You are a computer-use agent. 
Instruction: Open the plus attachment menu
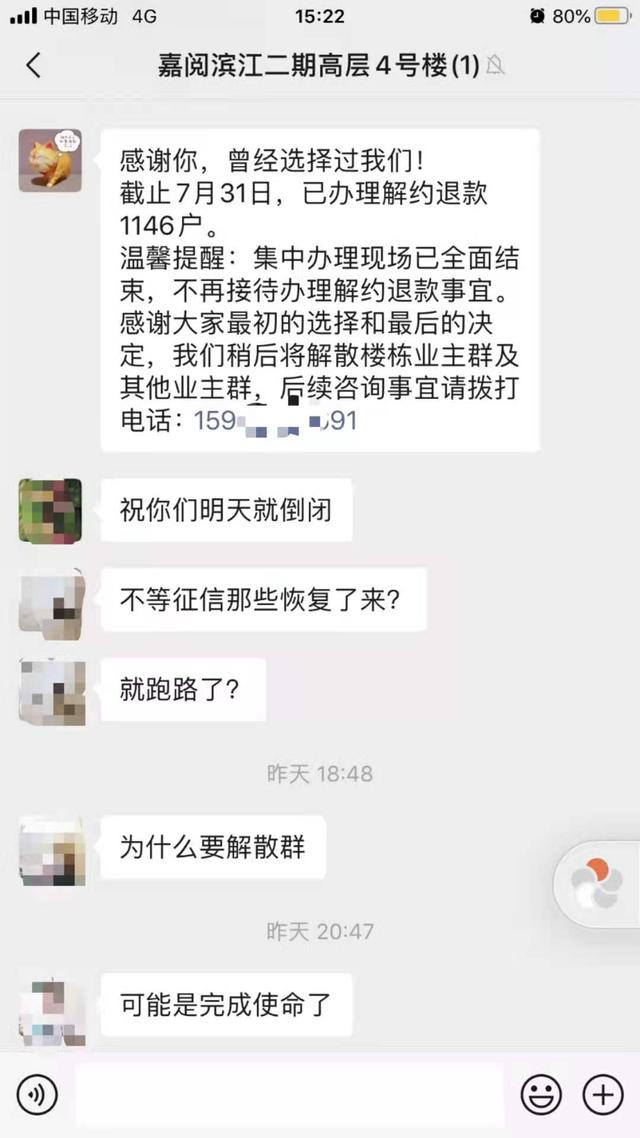point(603,1095)
